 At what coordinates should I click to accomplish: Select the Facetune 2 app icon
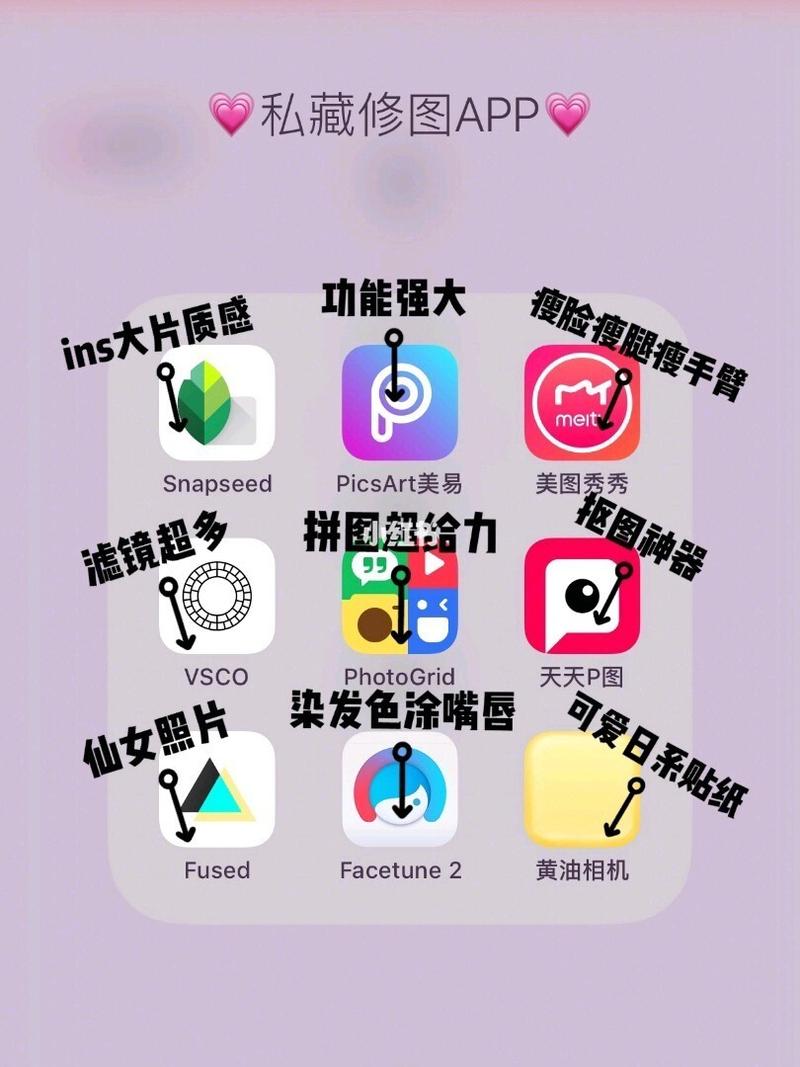(400, 791)
